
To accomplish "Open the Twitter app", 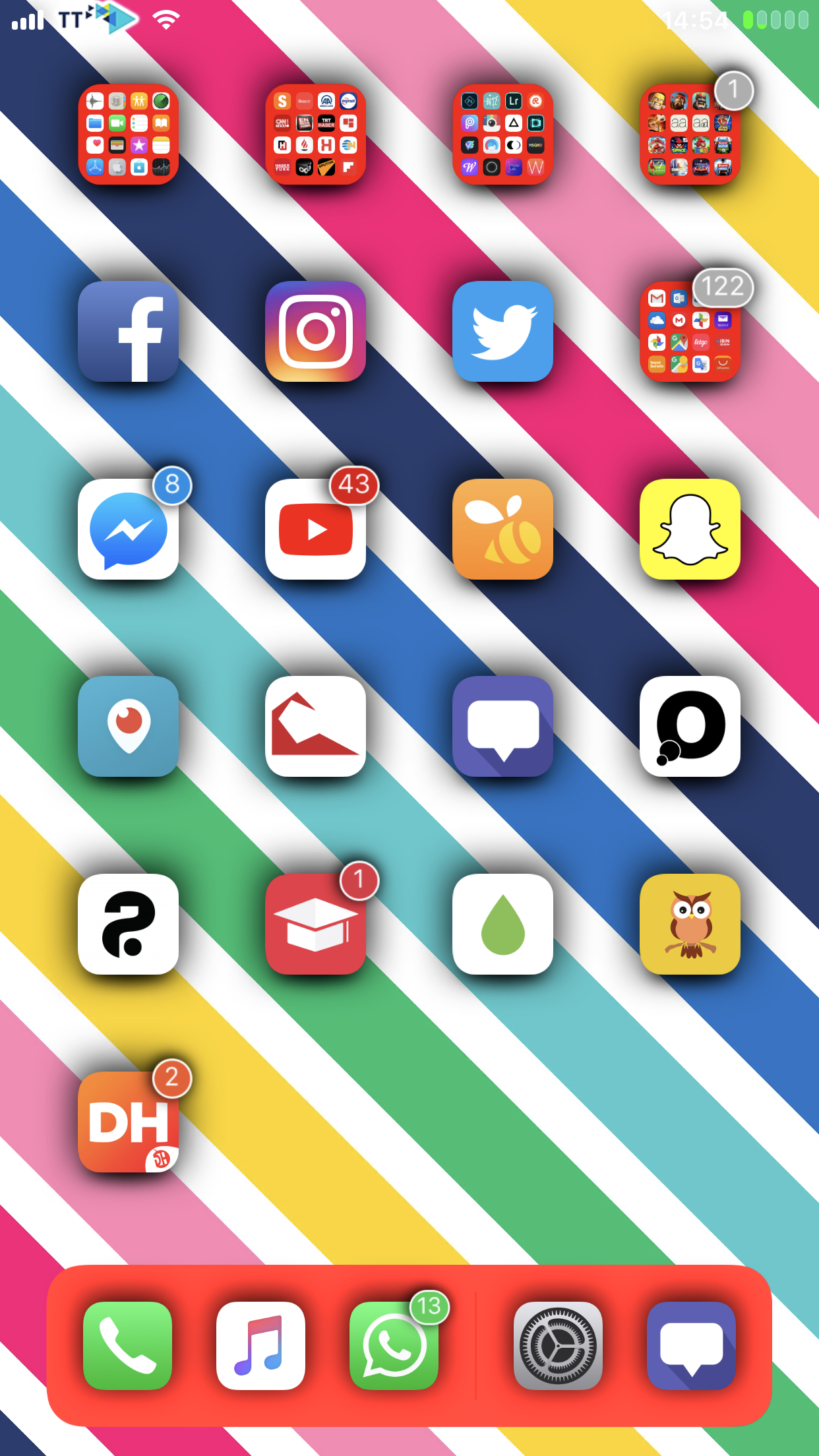I will [503, 332].
